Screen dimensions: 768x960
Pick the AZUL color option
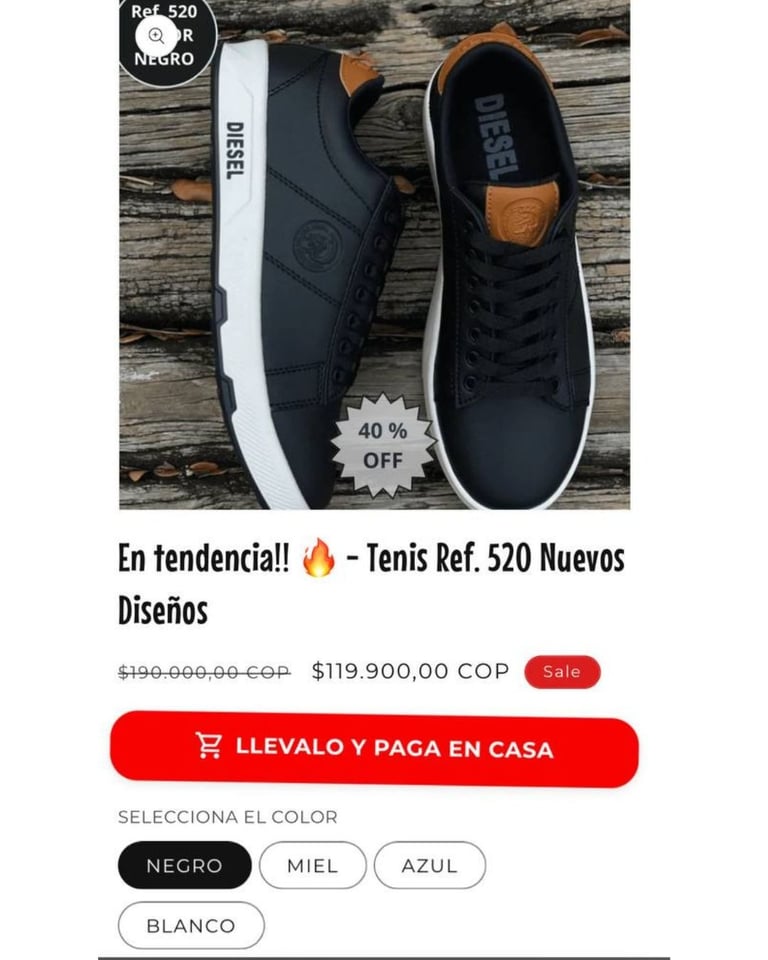[429, 866]
